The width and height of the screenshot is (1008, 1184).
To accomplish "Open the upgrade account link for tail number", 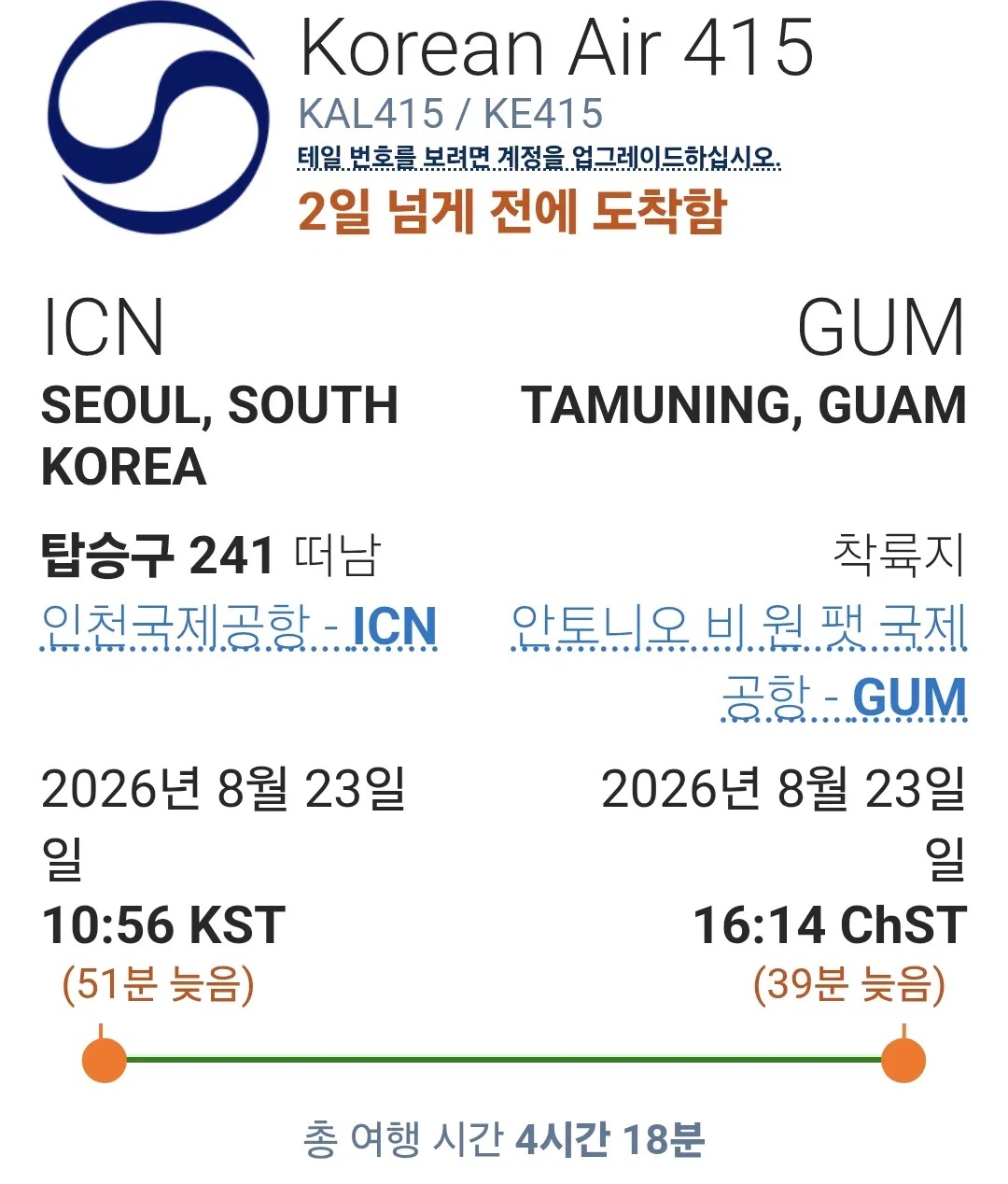I will coord(539,158).
